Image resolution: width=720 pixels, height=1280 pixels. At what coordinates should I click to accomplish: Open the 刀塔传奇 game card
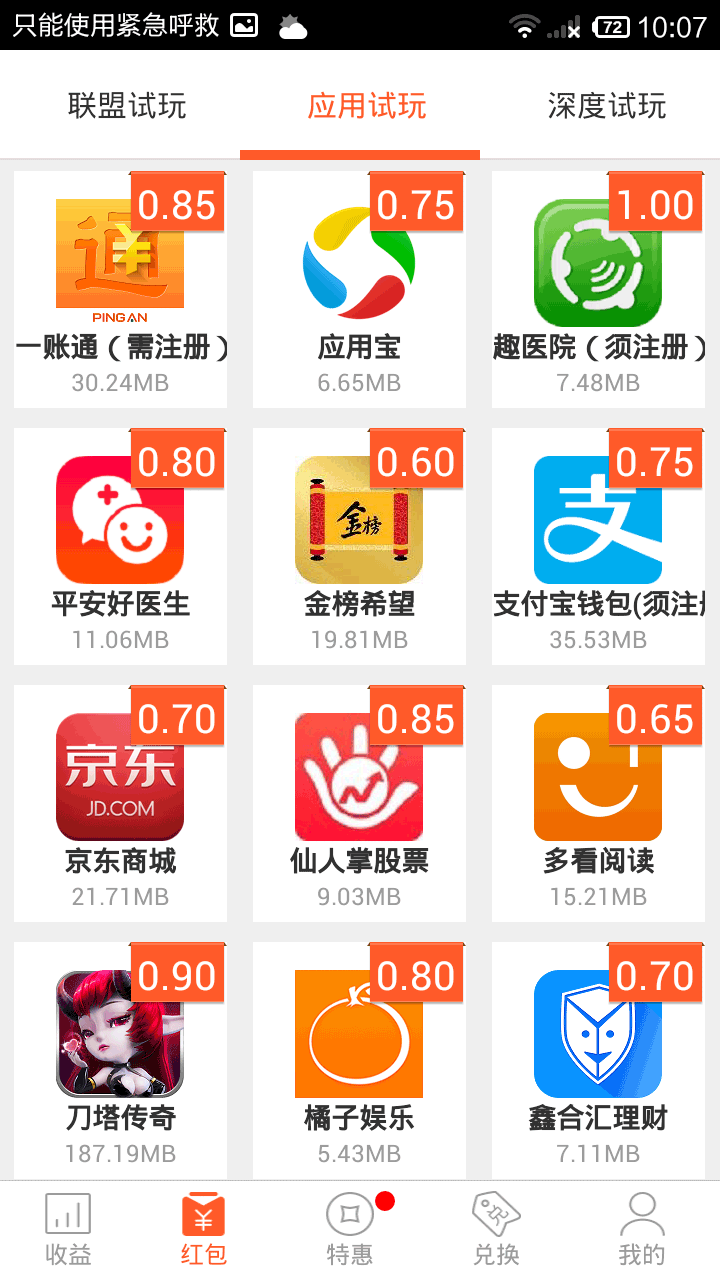(x=120, y=1060)
